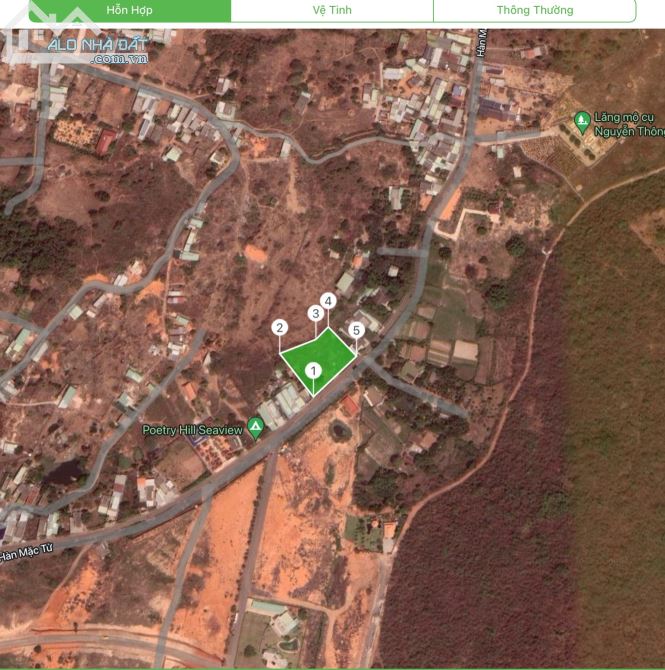The image size is (665, 670).
Task: Select the Thông Thường map type
Action: [x=534, y=10]
